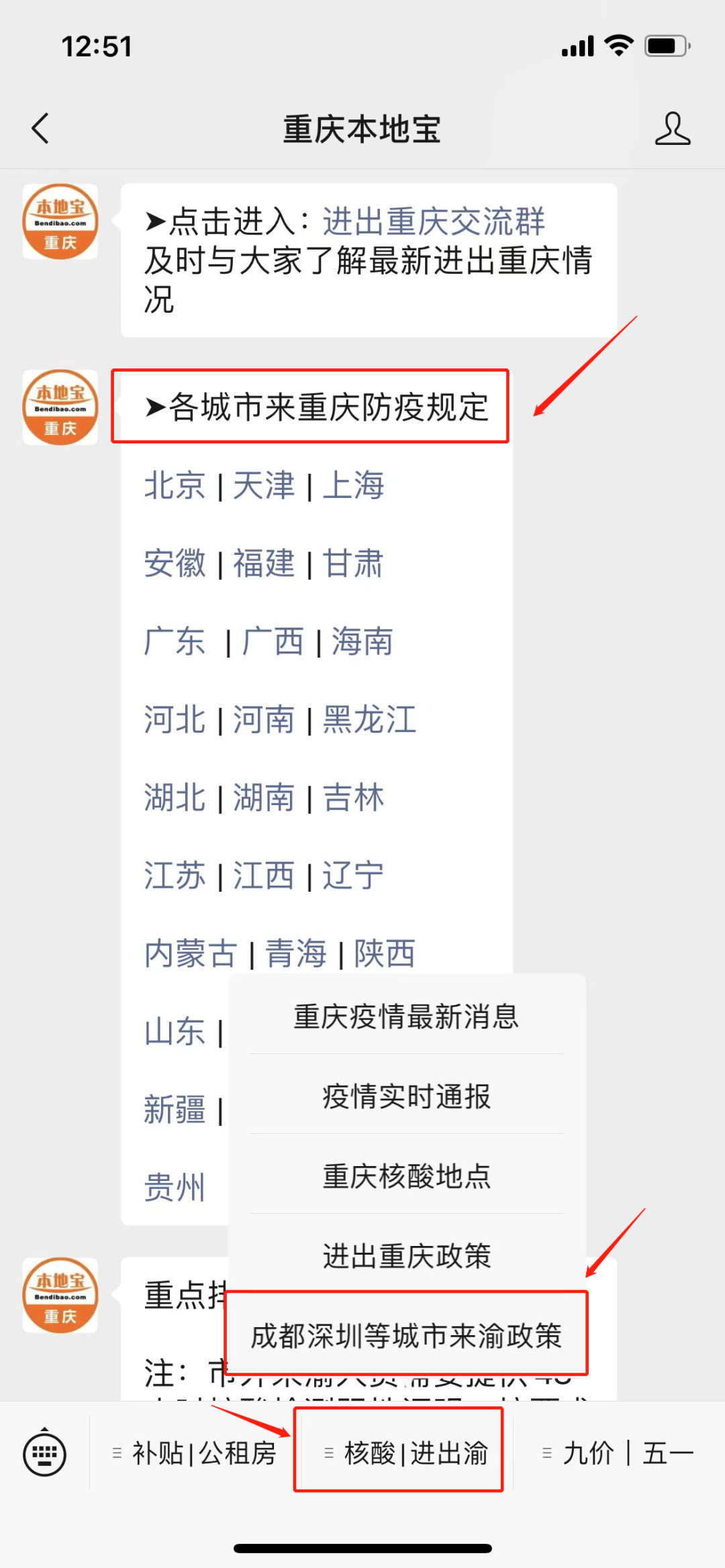Viewport: 725px width, 1568px height.
Task: Tap the 核酸|进出渝 bottom menu
Action: click(406, 1453)
